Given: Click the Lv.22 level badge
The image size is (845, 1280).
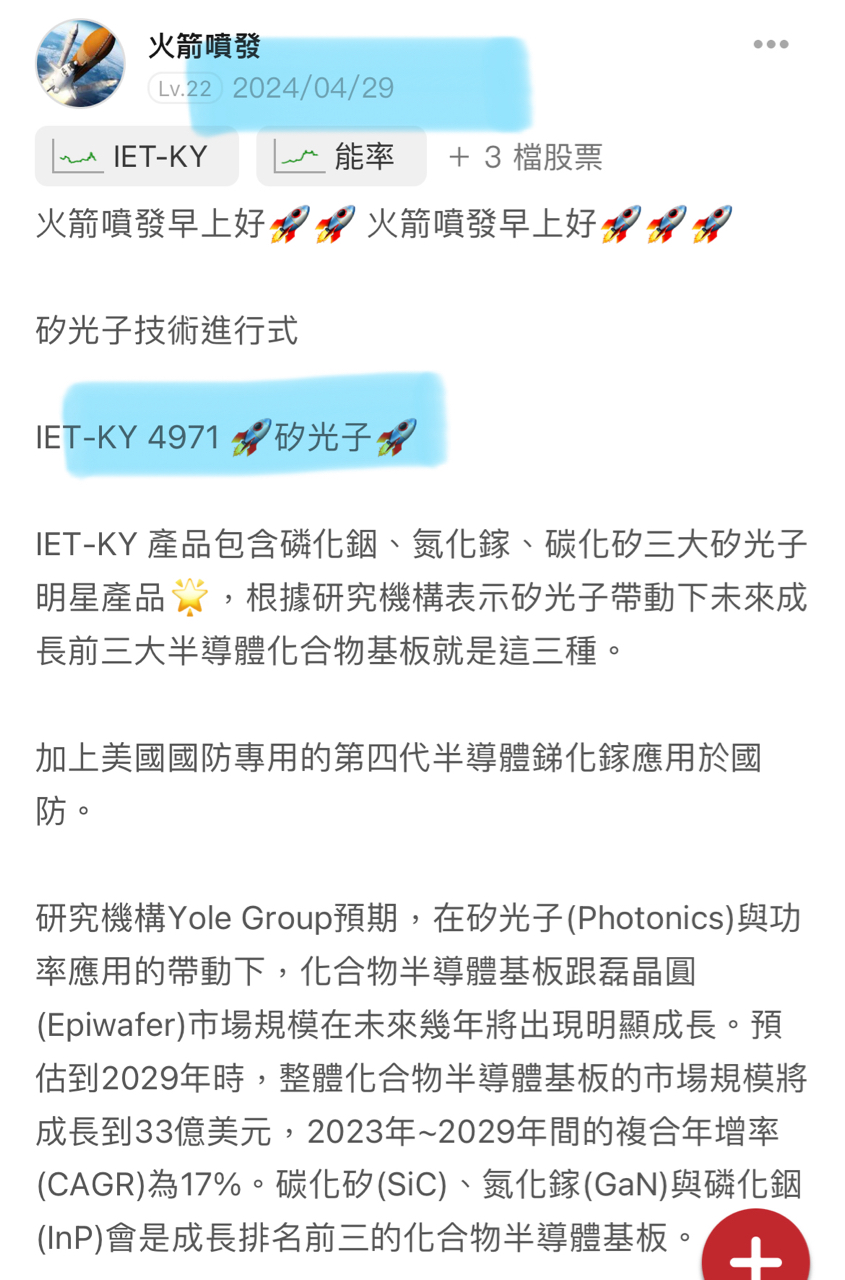Looking at the screenshot, I should pos(182,90).
